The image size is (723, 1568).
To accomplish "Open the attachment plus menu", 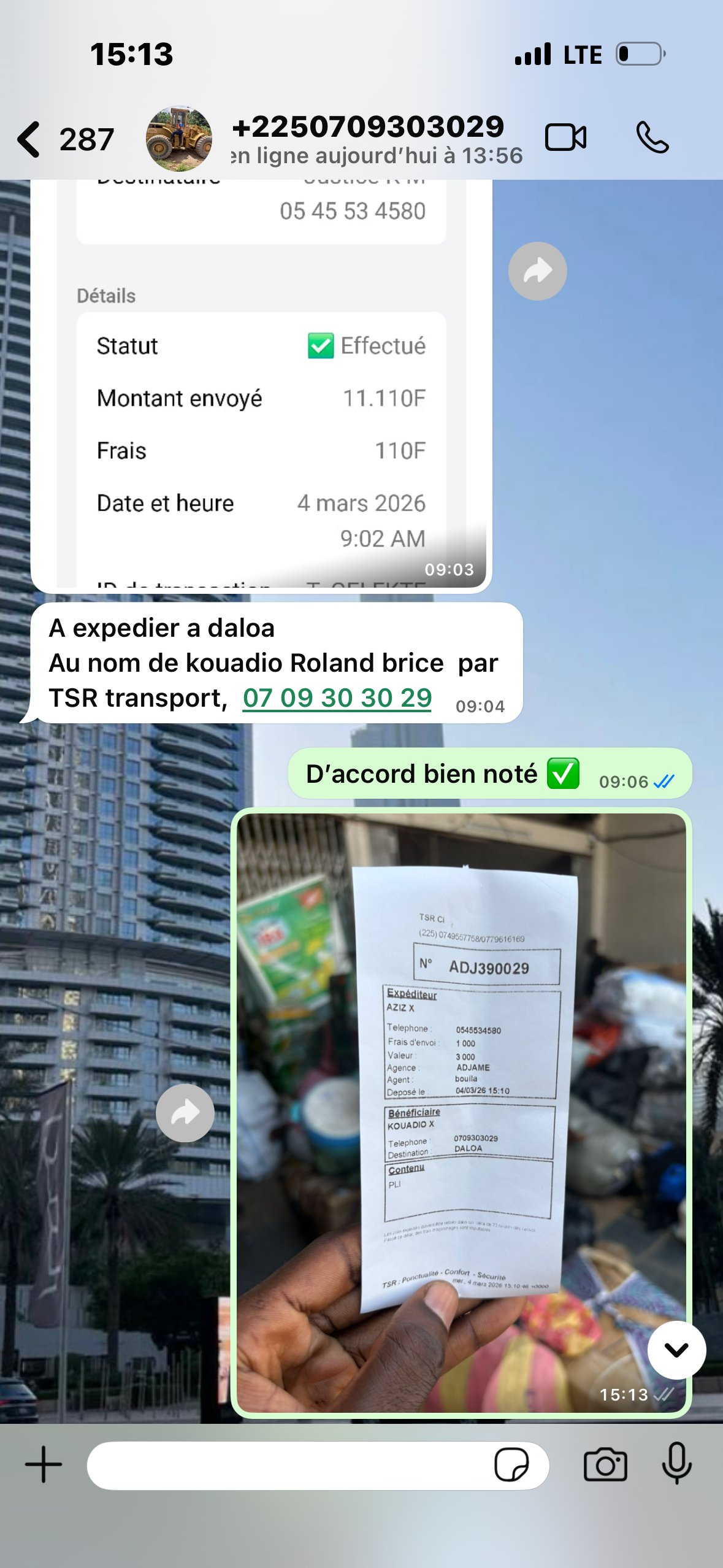I will (44, 1464).
